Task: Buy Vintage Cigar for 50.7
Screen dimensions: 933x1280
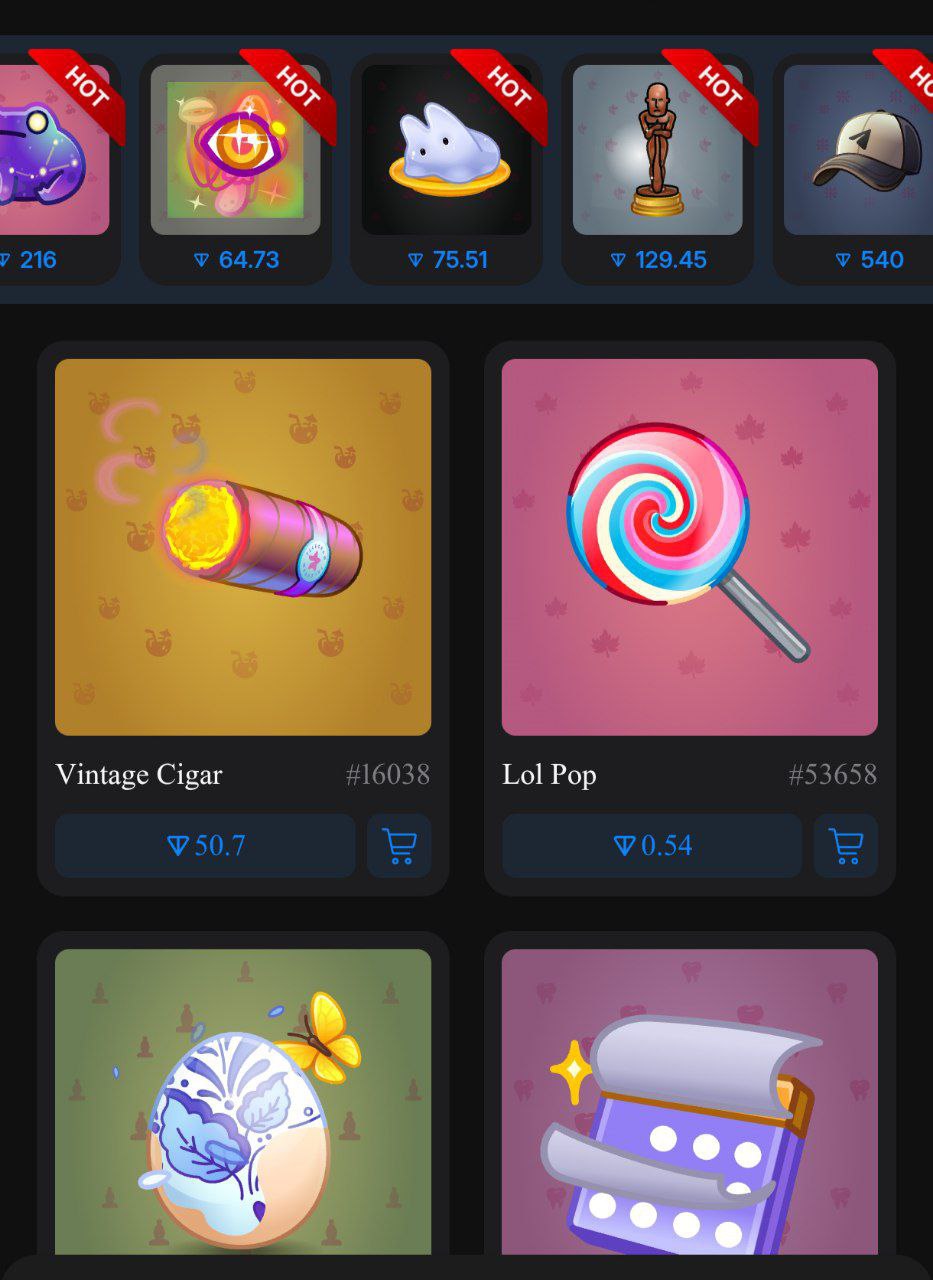Action: pos(205,846)
